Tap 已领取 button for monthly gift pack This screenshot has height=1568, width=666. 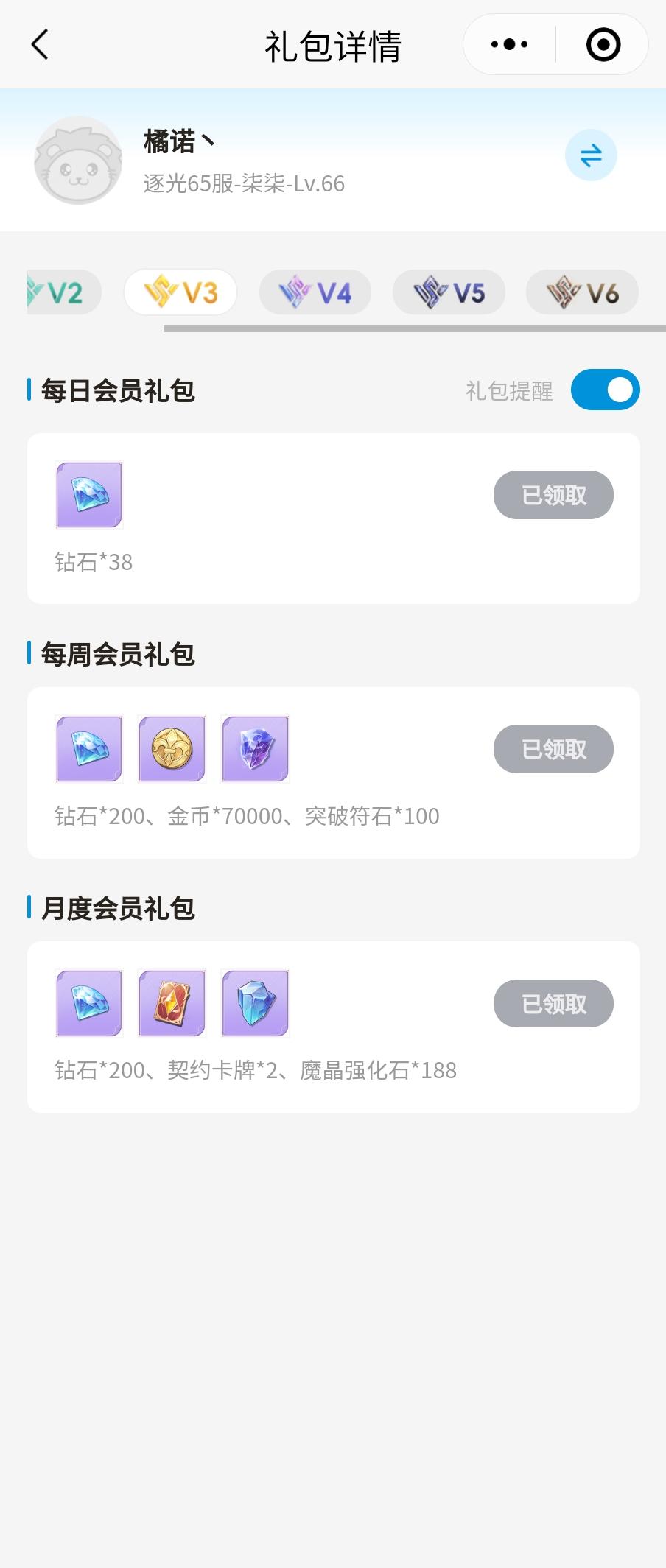pos(553,1003)
